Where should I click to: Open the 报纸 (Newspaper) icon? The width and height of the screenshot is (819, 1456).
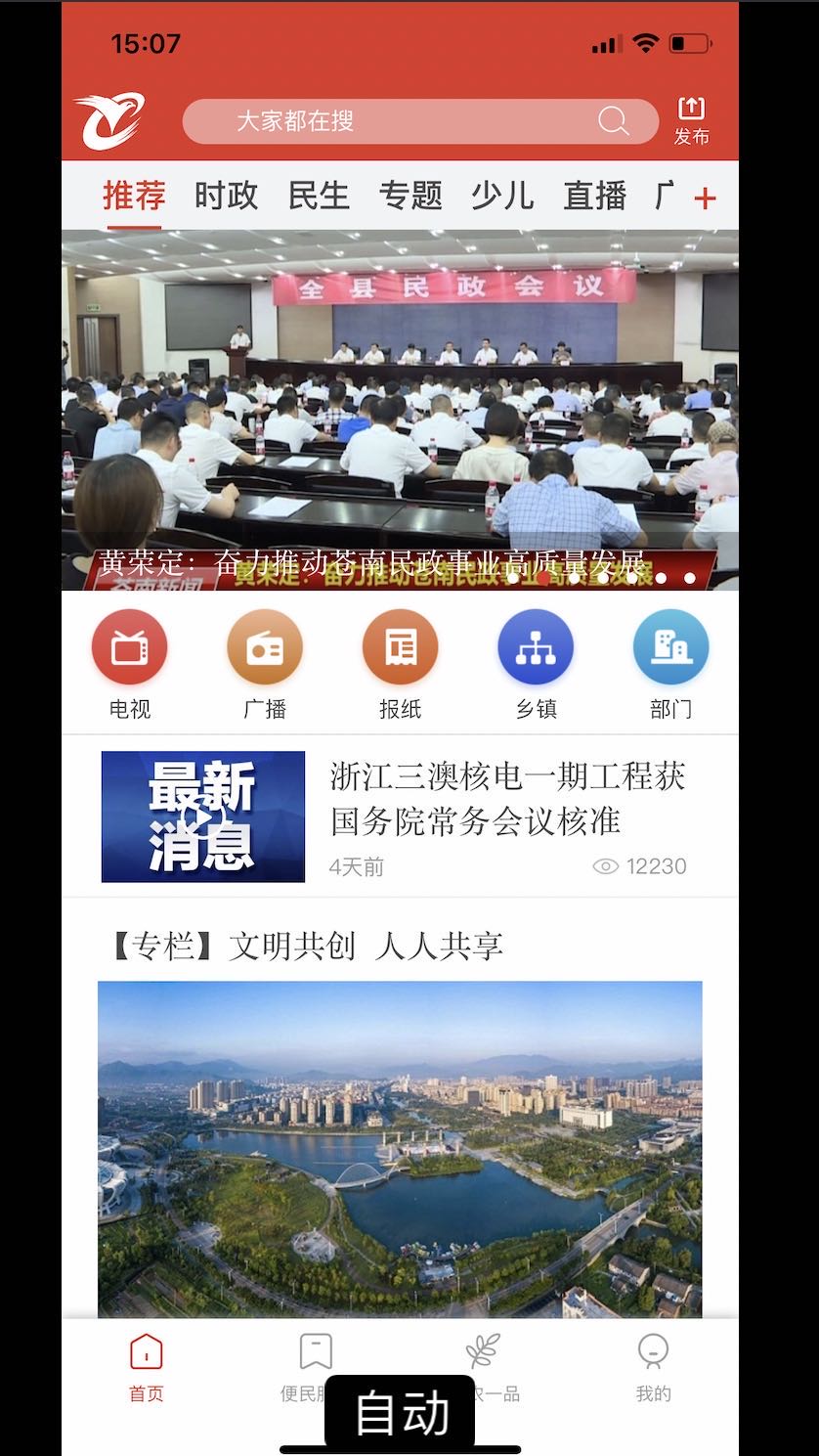tap(401, 646)
